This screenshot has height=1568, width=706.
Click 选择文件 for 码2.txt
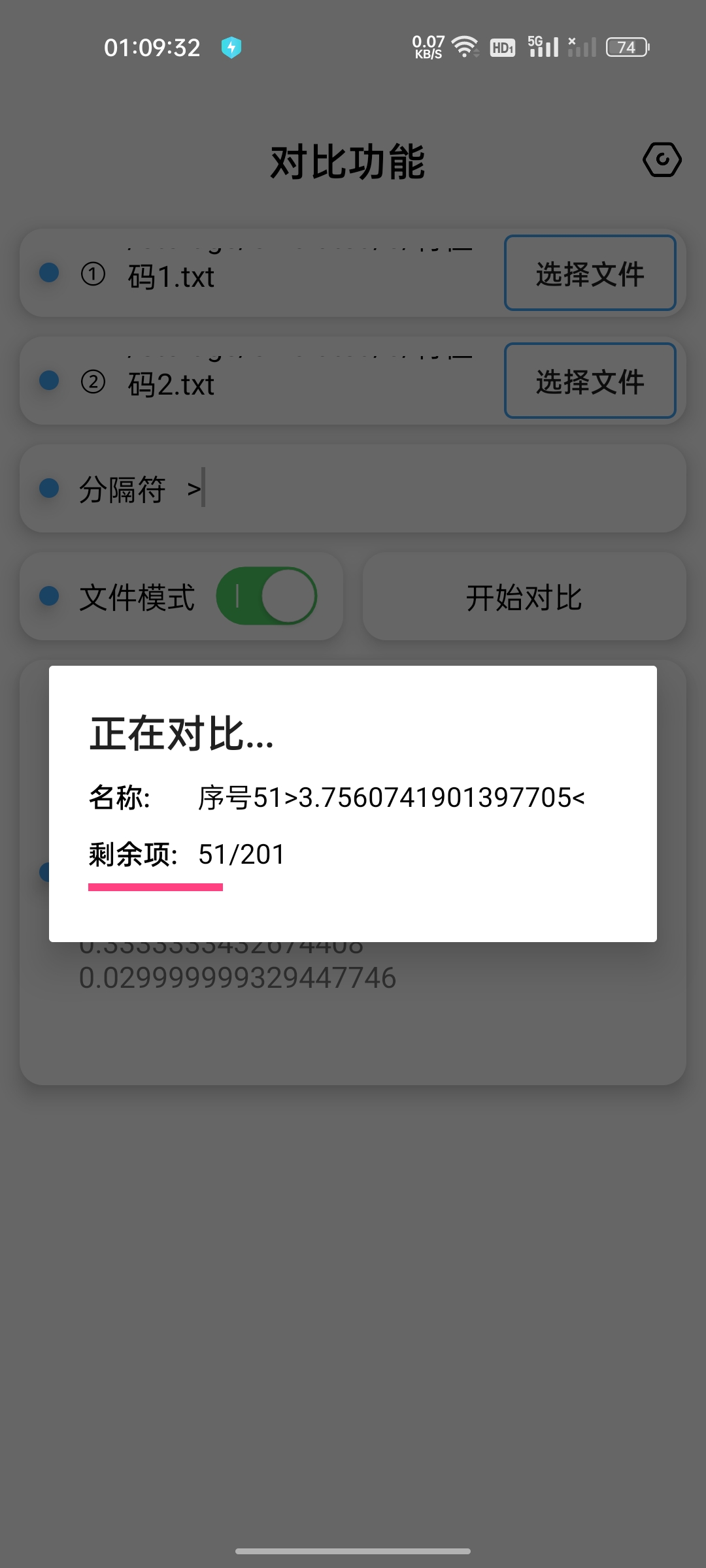(589, 381)
